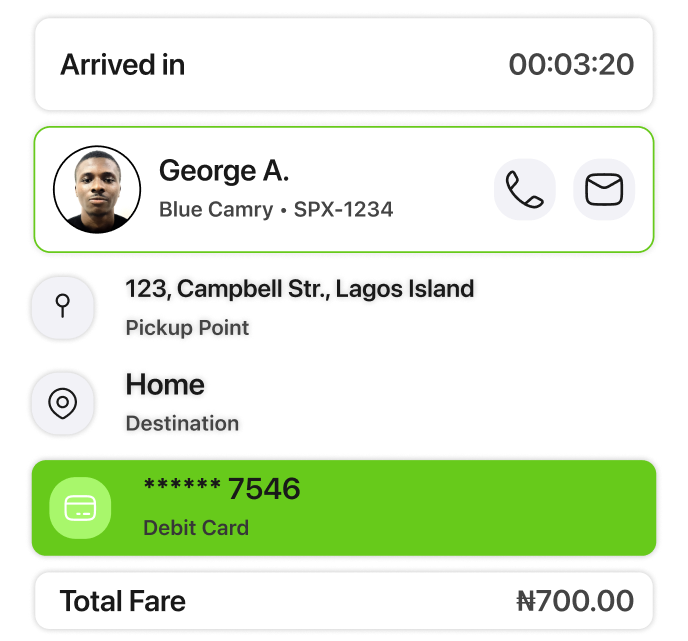Open the Debit Card payment method
This screenshot has height=641, width=688.
click(344, 508)
